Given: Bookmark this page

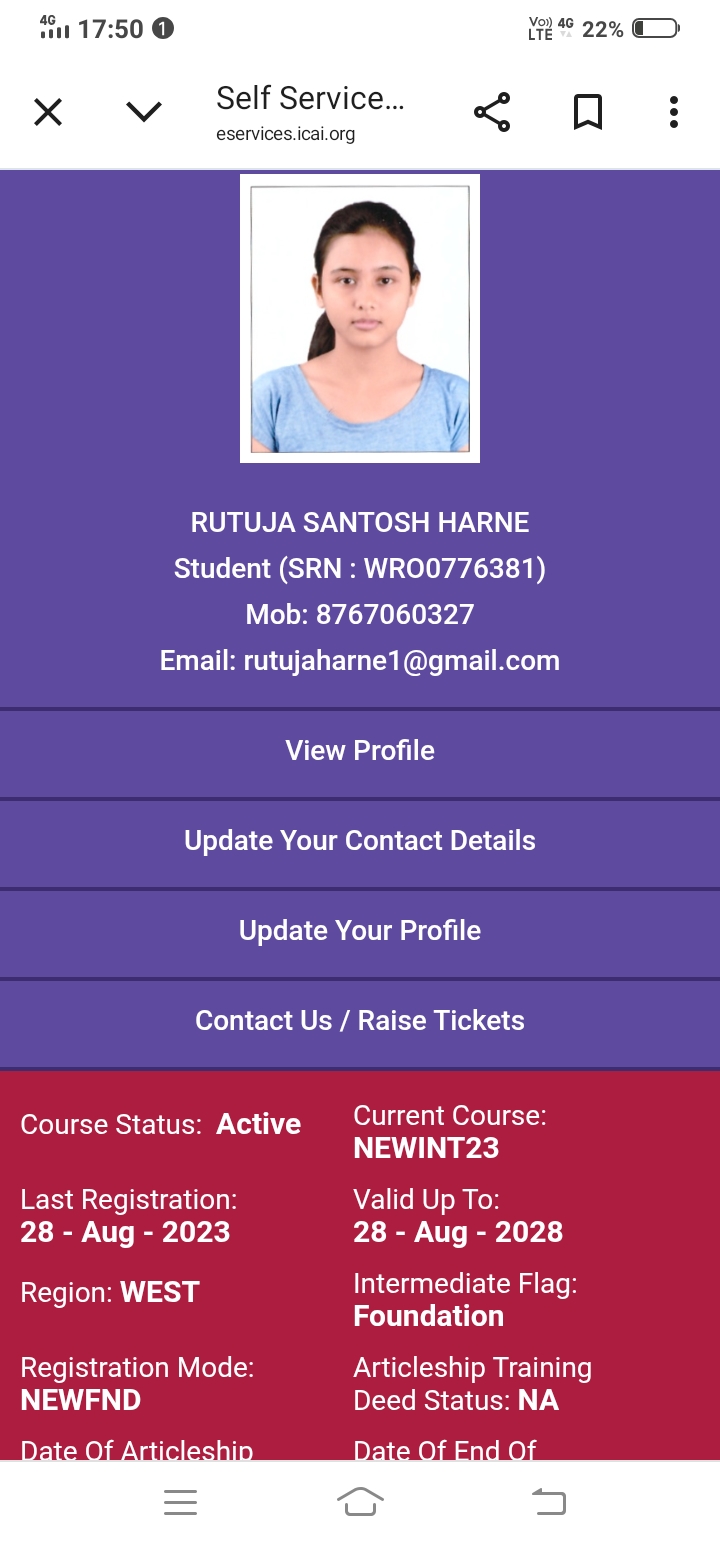Looking at the screenshot, I should coord(588,112).
